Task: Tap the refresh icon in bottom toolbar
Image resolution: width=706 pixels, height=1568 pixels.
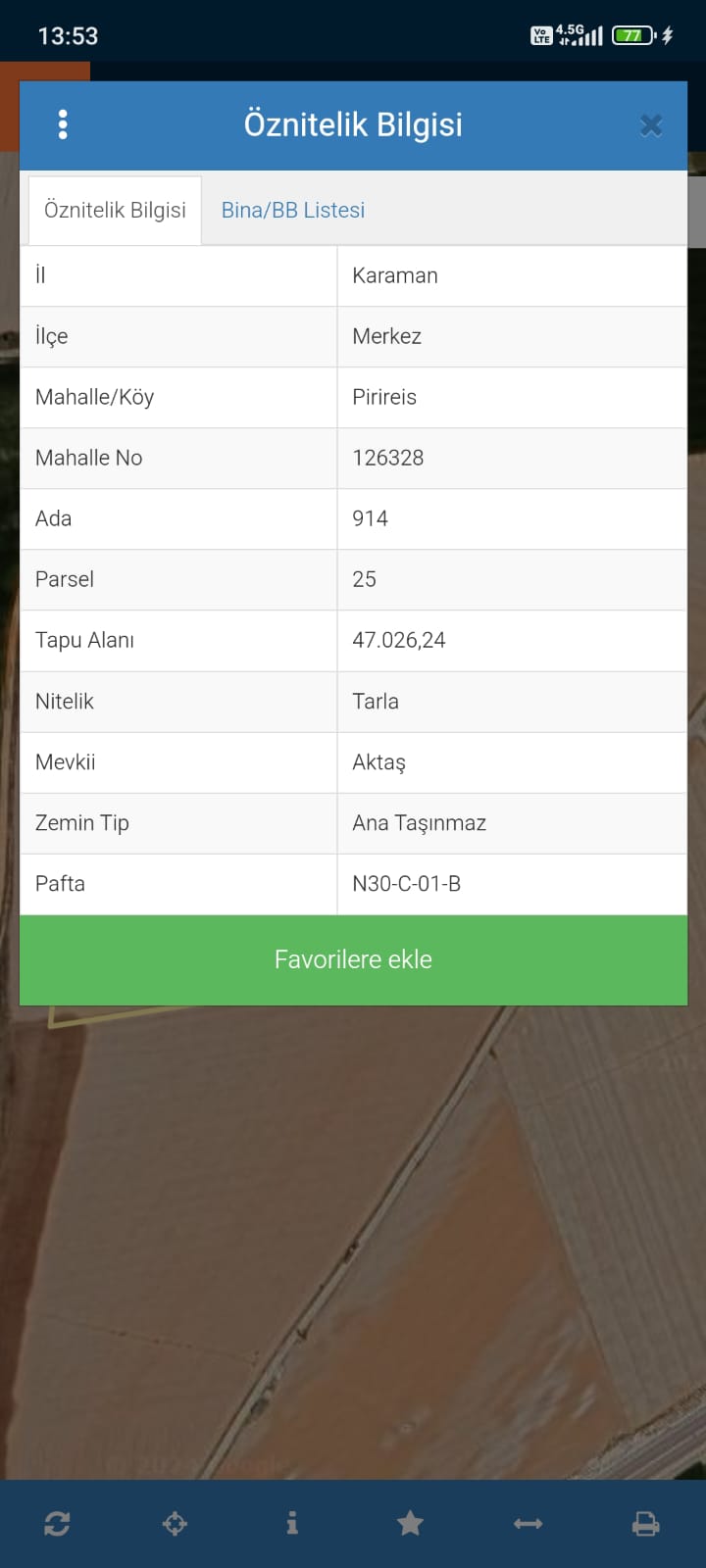Action: tap(57, 1523)
